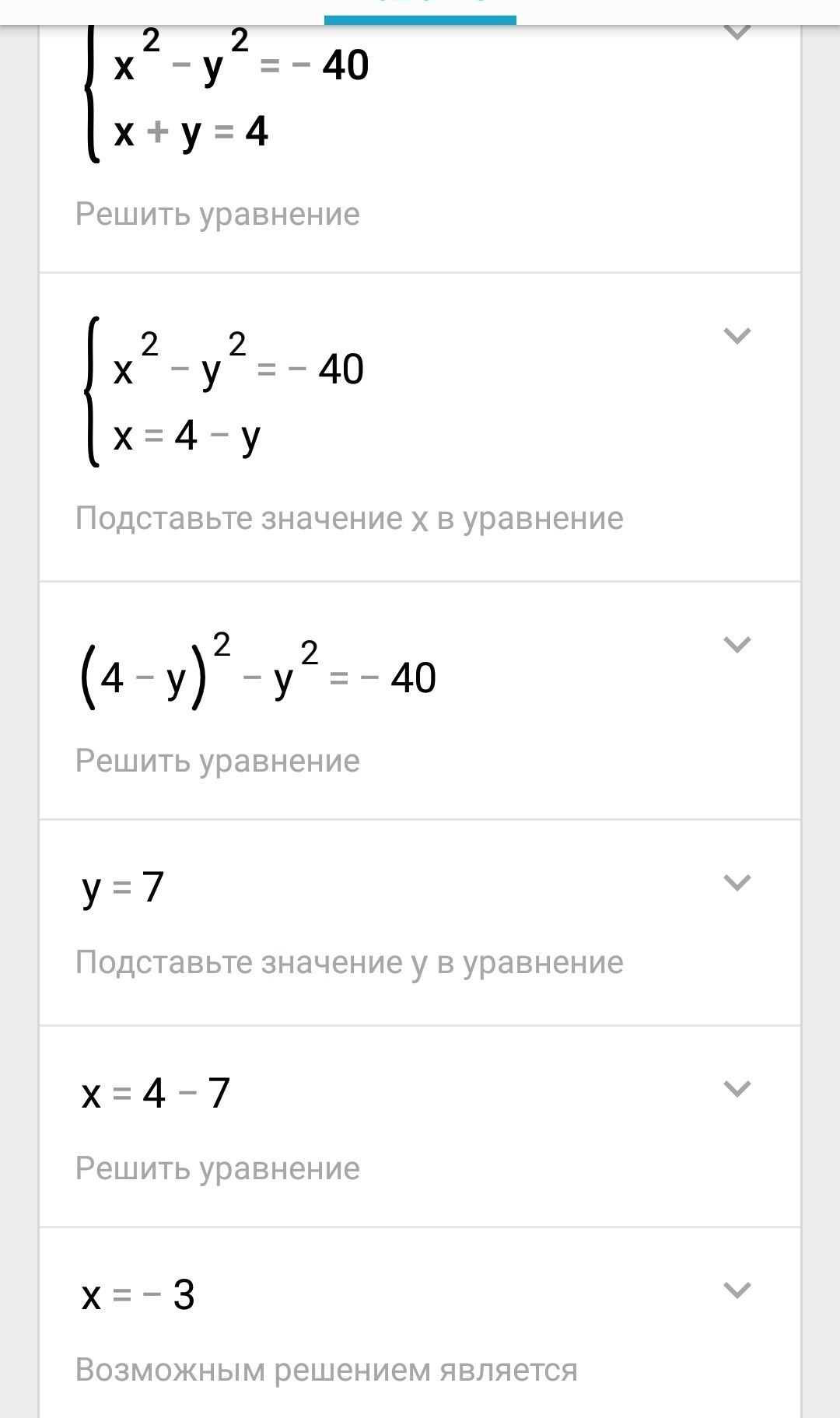The height and width of the screenshot is (1418, 840).
Task: Expand the x = −3 step
Action: [x=737, y=1290]
